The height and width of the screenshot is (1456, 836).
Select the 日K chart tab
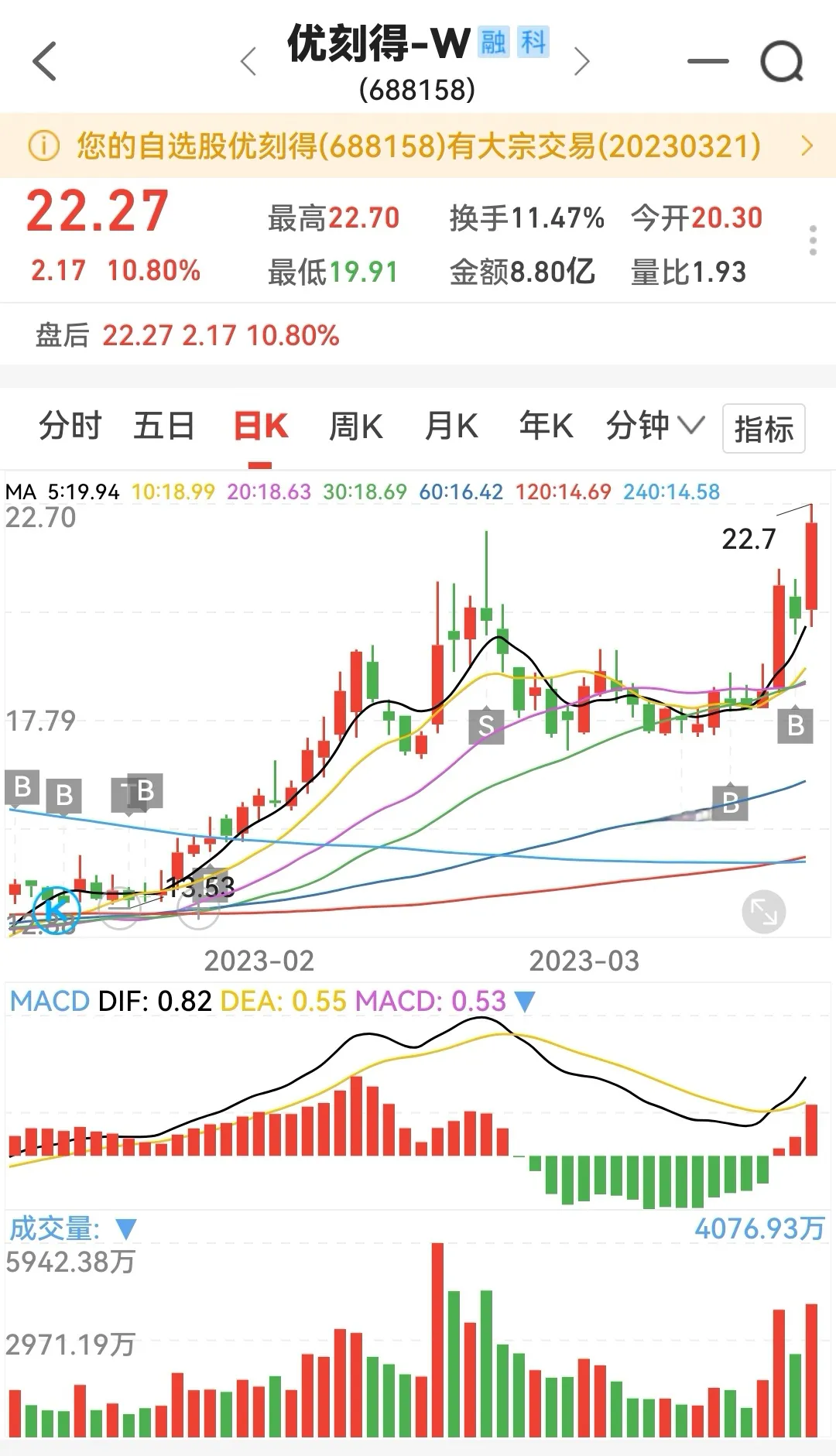pos(261,427)
